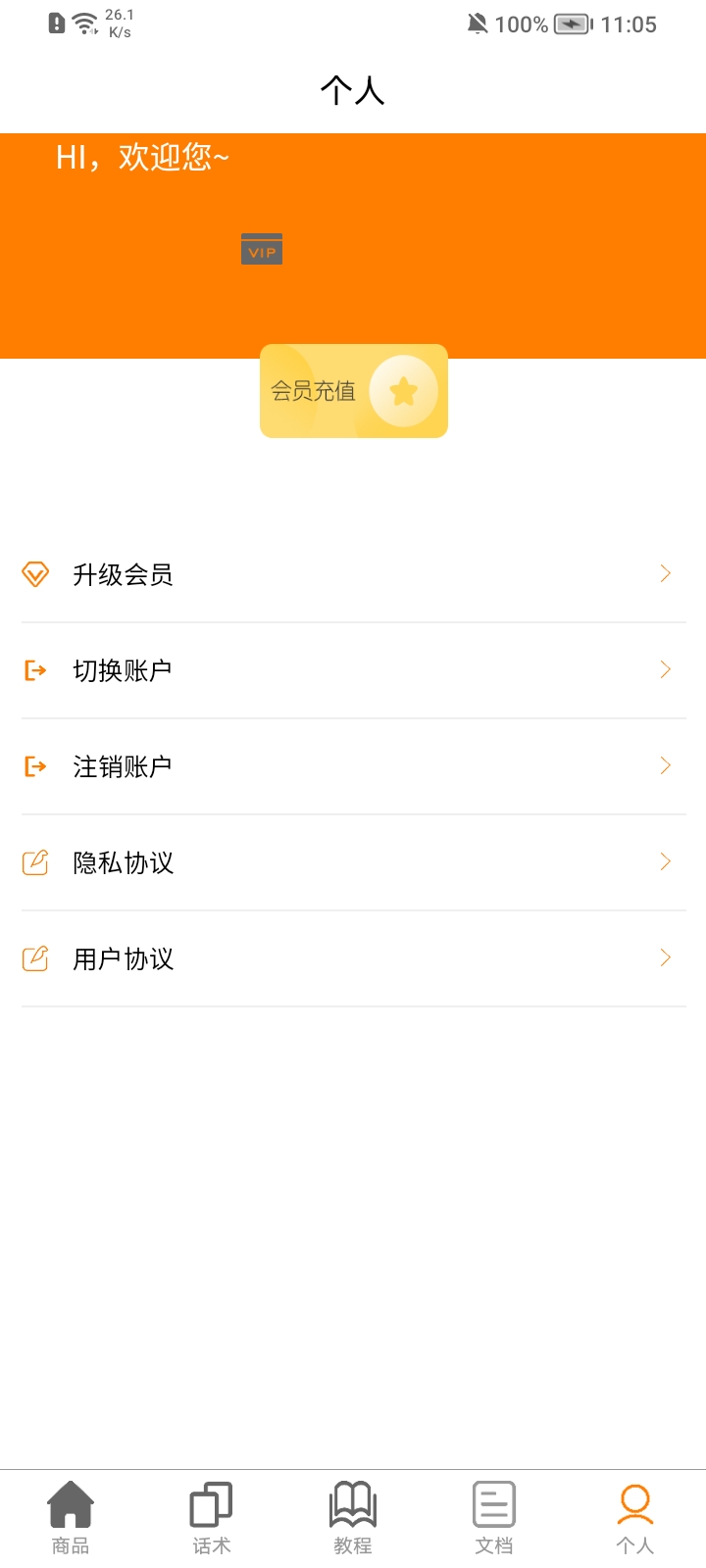Screen dimensions: 706x1568
Task: Switch to the 文档 tab
Action: (493, 1514)
